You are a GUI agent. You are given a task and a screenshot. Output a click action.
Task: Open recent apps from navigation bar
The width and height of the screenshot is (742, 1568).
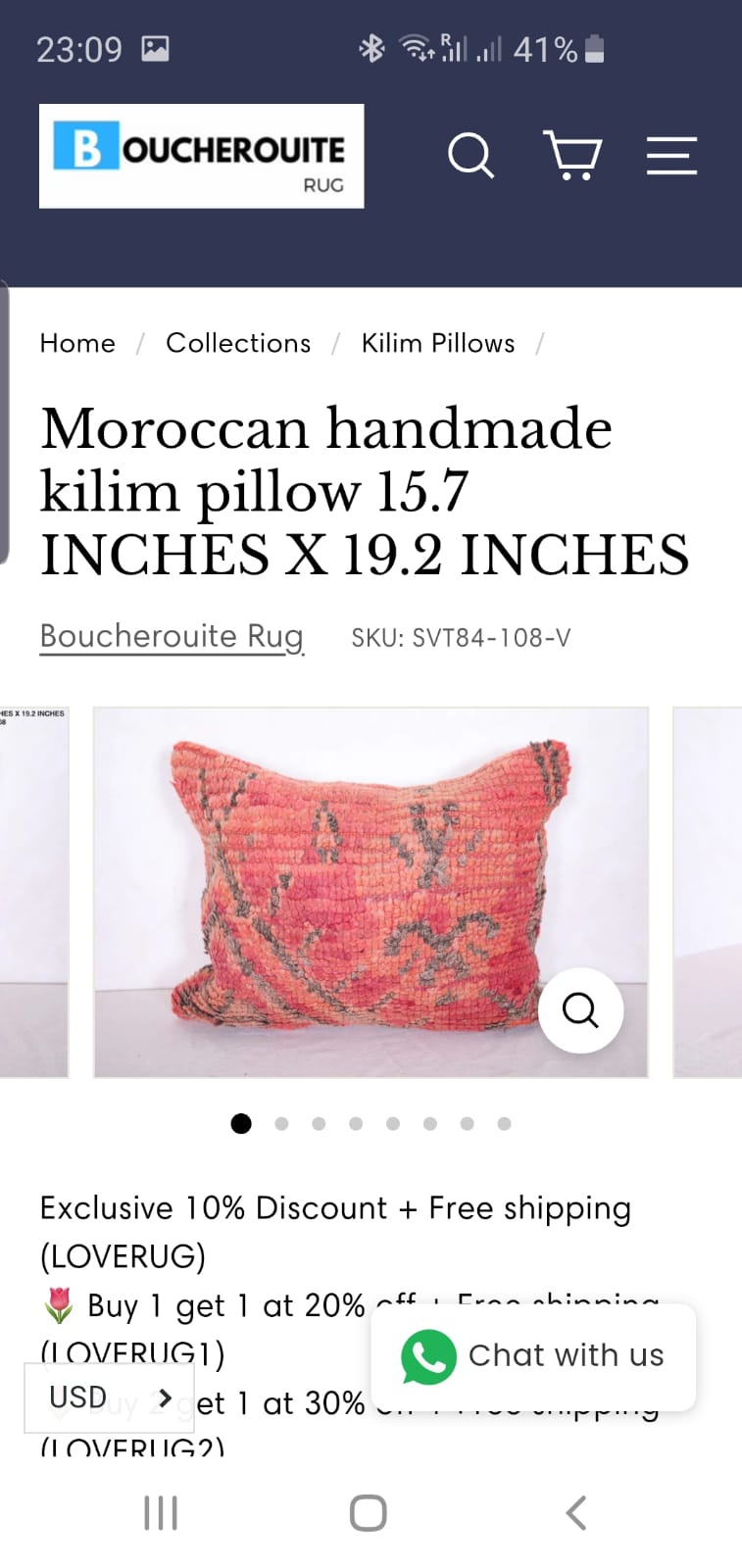(161, 1513)
